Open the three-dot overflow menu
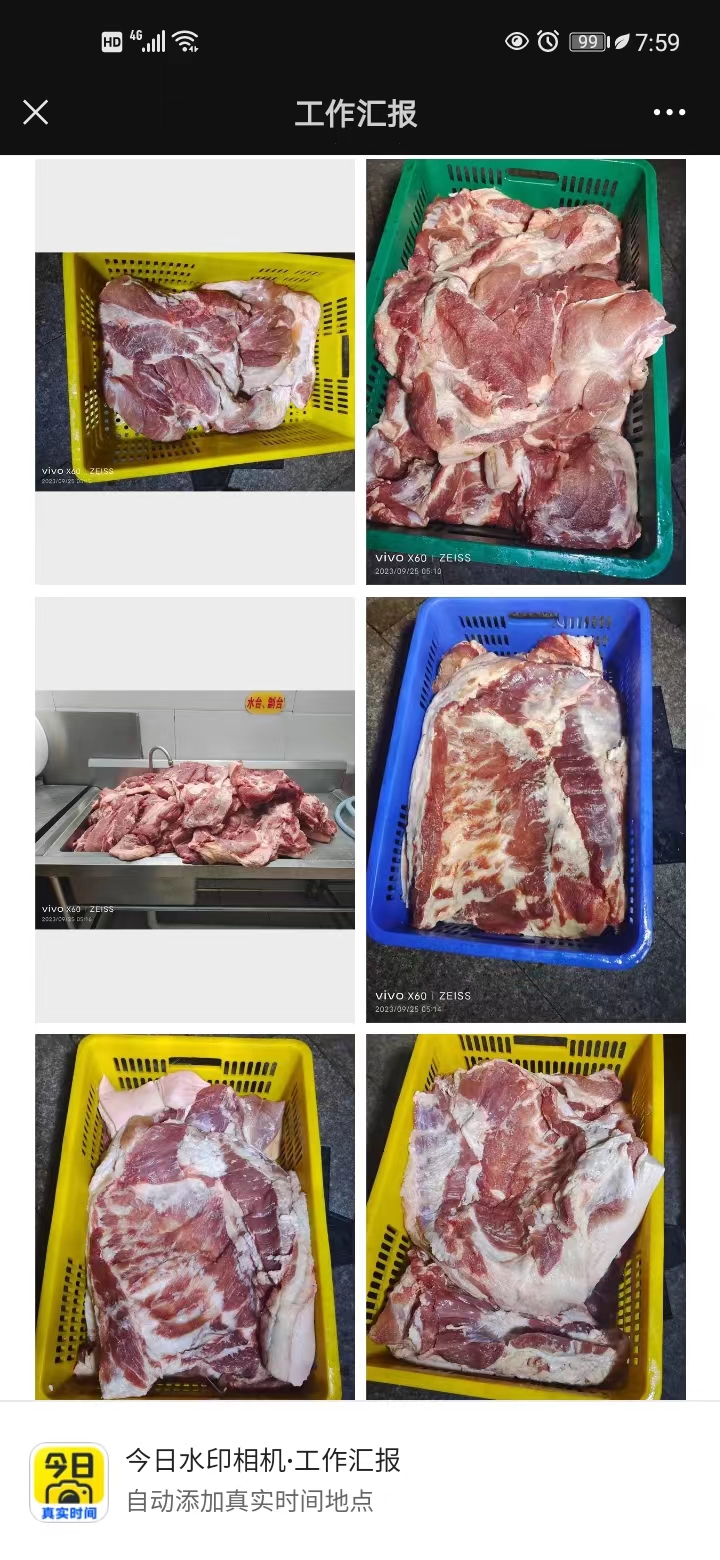Image resolution: width=720 pixels, height=1560 pixels. click(x=669, y=112)
